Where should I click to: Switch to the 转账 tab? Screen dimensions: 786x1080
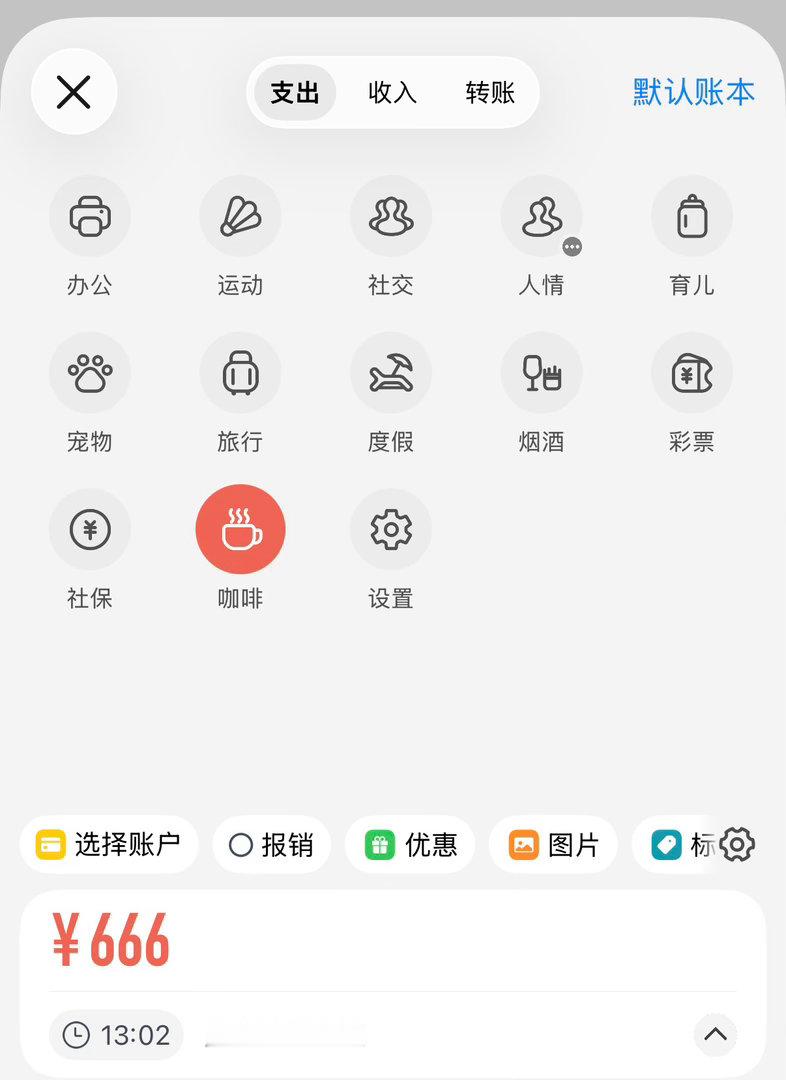click(489, 93)
